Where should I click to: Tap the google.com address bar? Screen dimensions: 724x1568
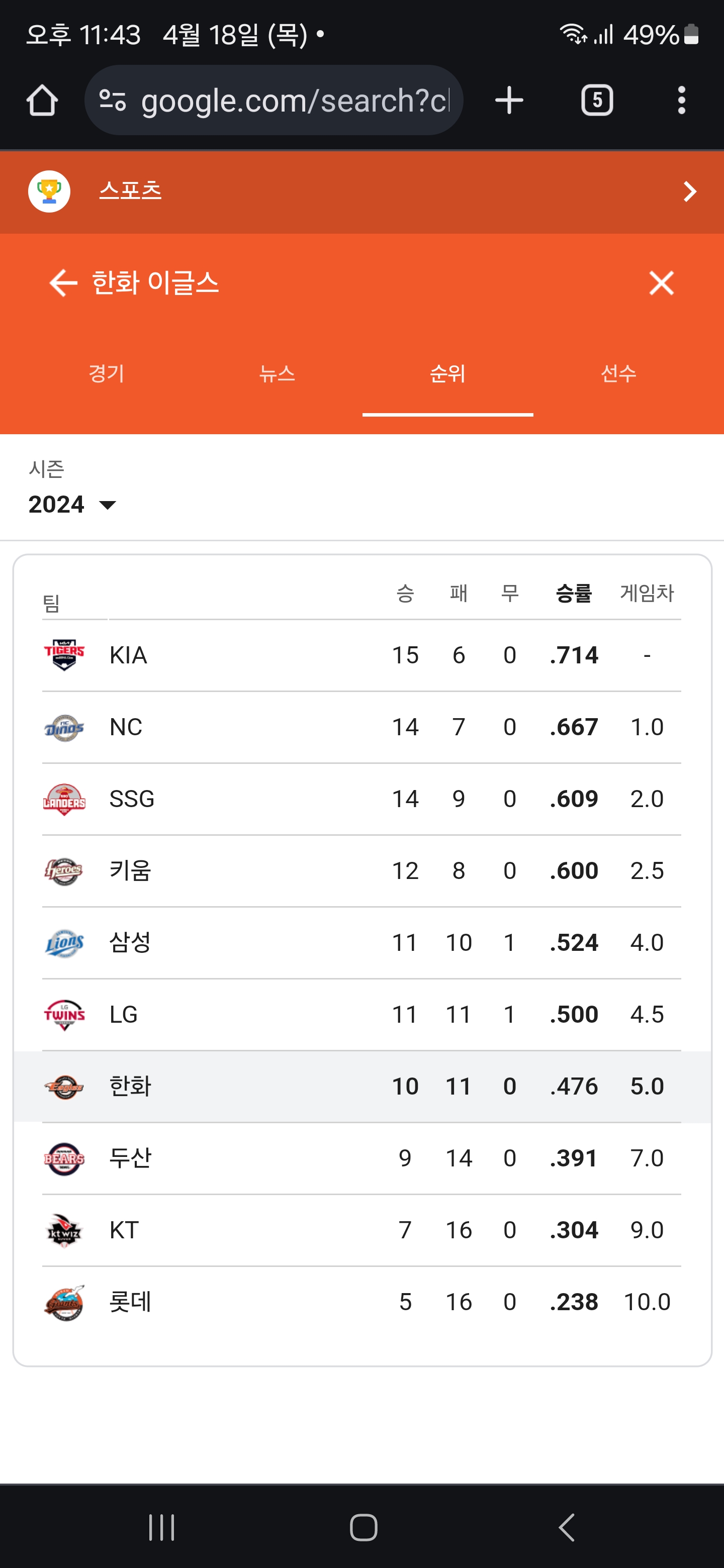(274, 101)
